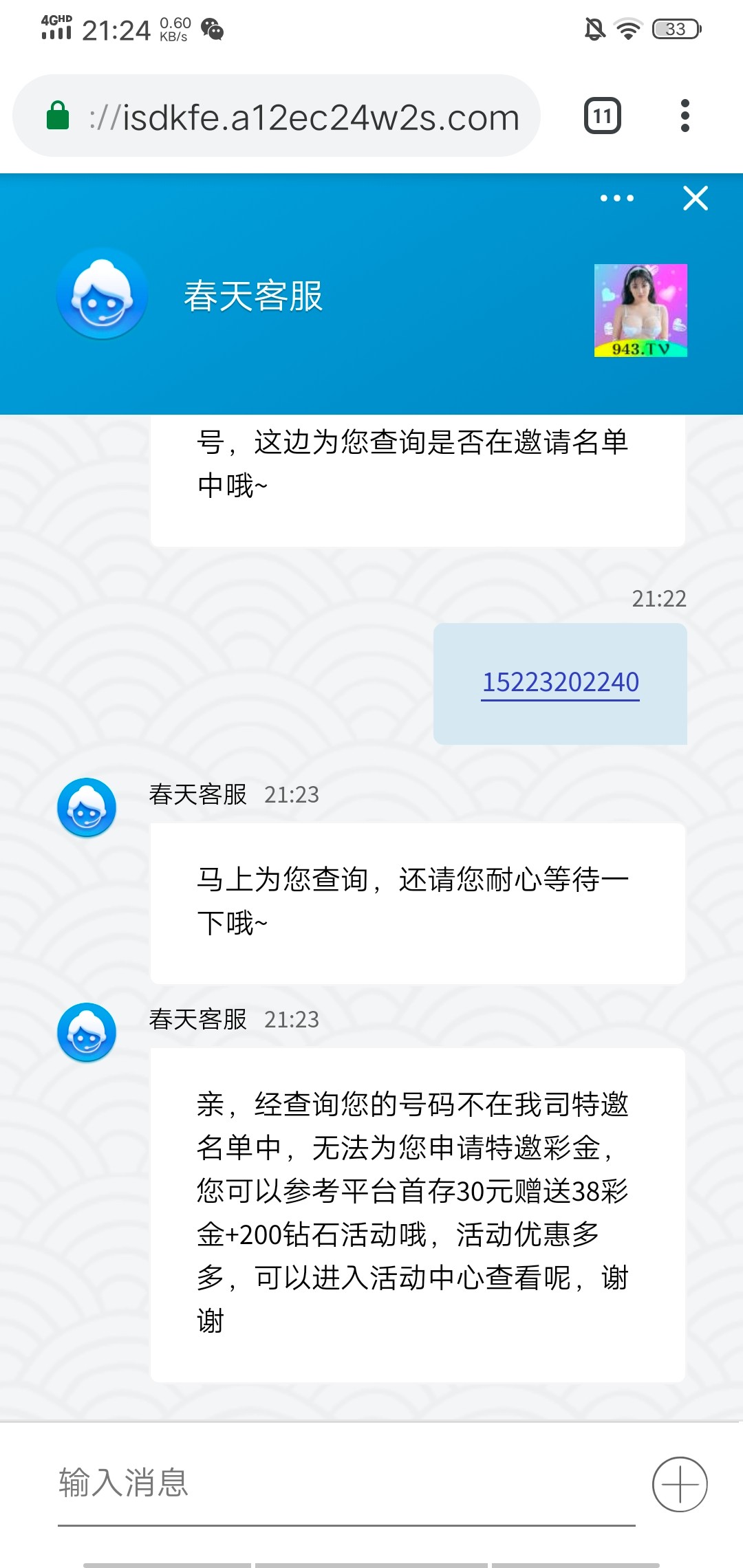
Task: Tap the clock showing 21:24 in status bar
Action: (x=116, y=30)
